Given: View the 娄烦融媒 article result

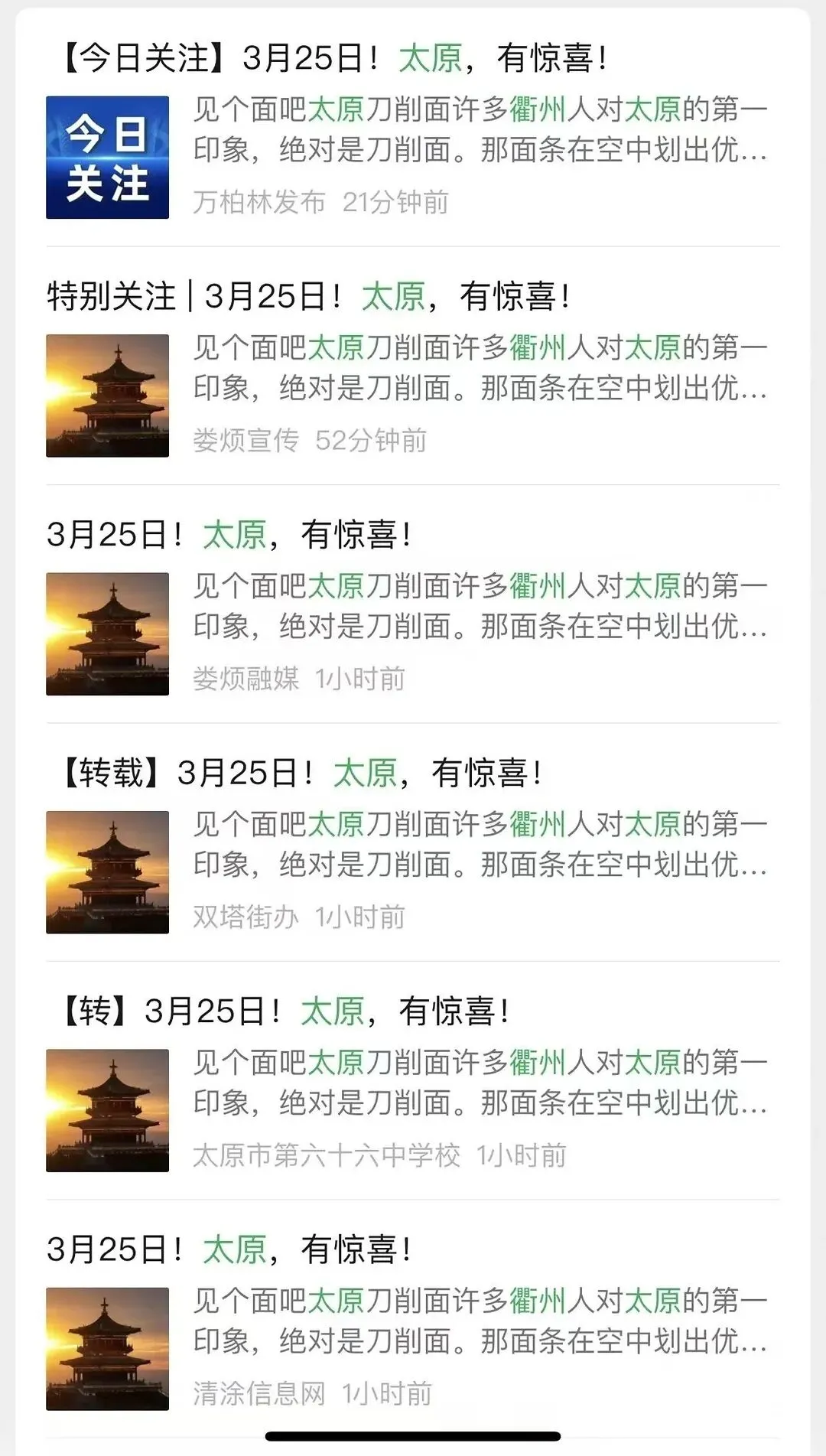Looking at the screenshot, I should (x=229, y=534).
